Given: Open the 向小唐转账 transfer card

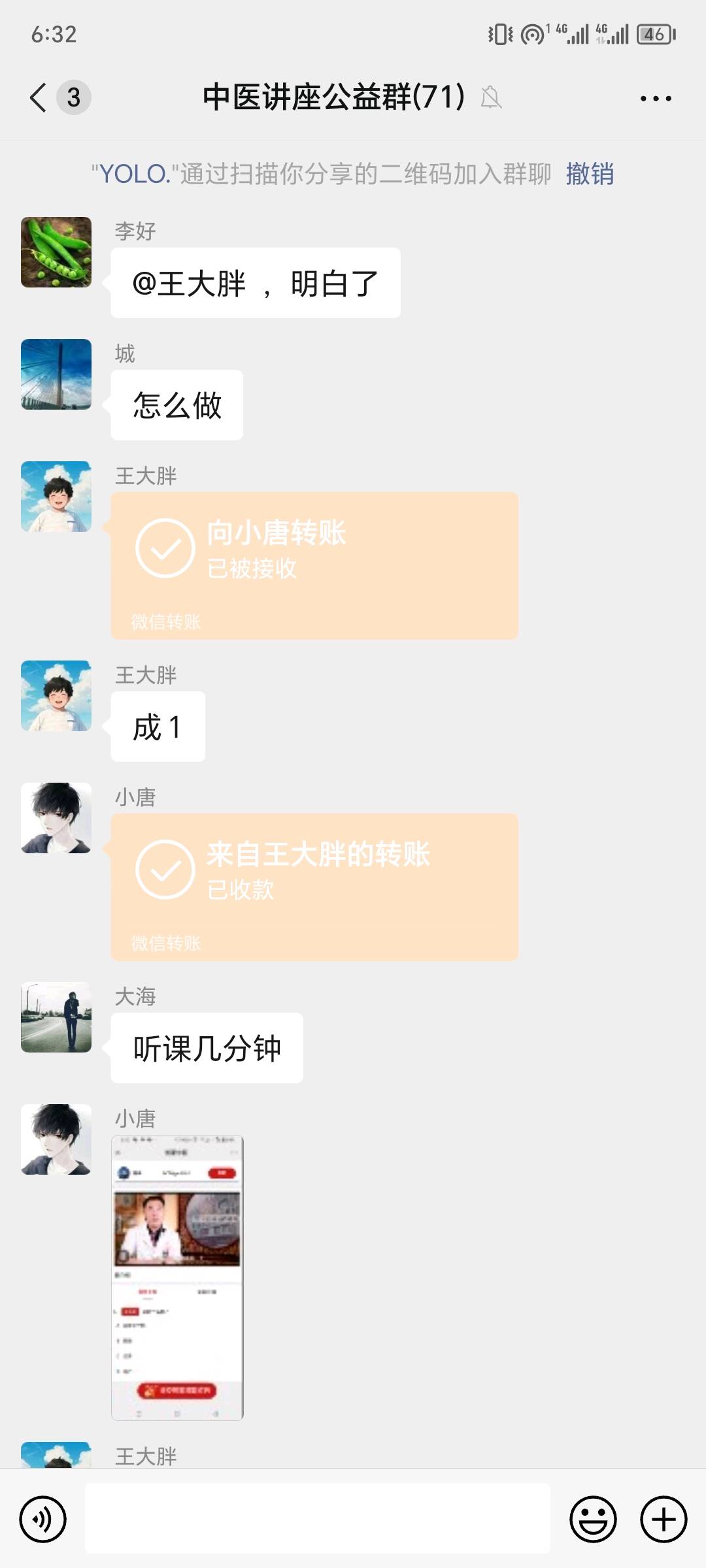Looking at the screenshot, I should point(314,565).
